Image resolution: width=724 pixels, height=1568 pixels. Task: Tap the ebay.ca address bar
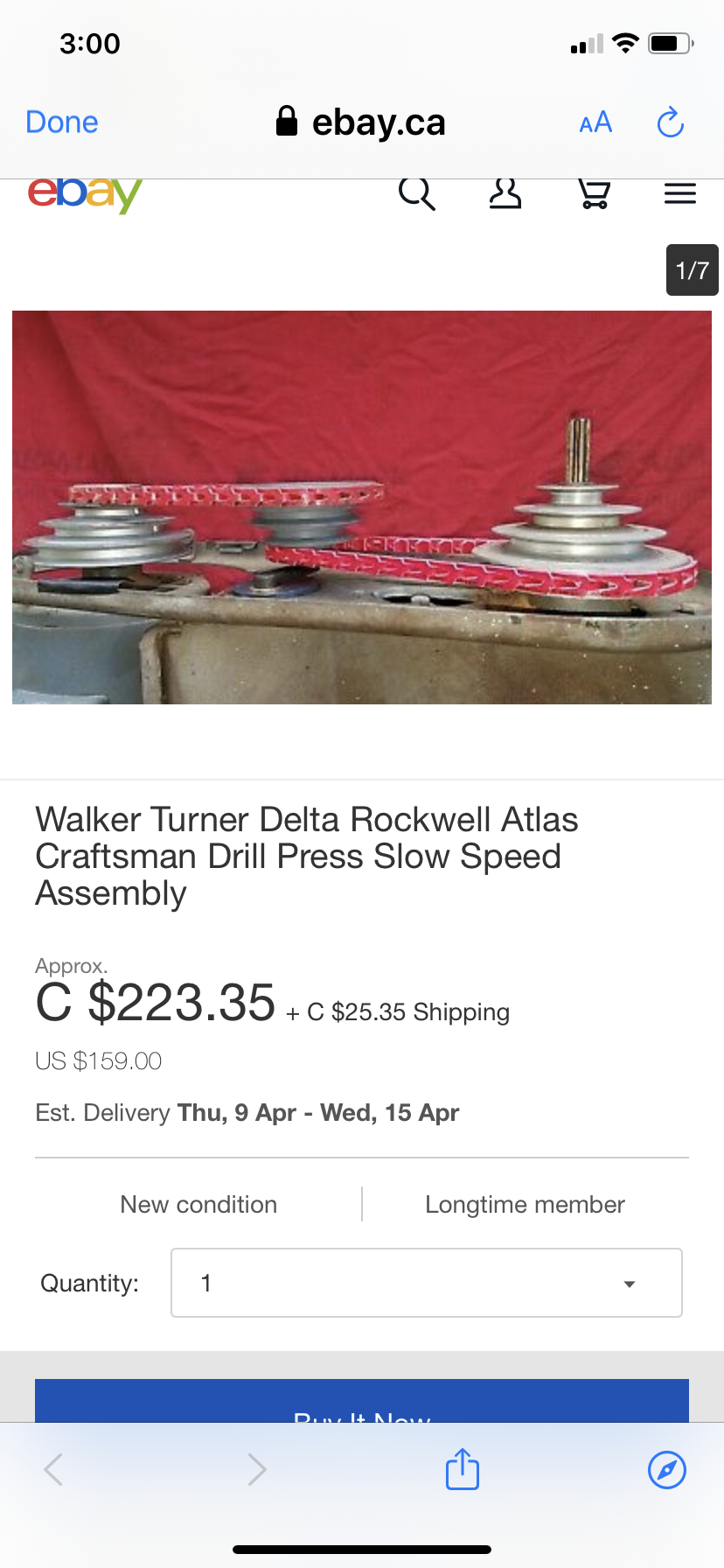[x=361, y=122]
